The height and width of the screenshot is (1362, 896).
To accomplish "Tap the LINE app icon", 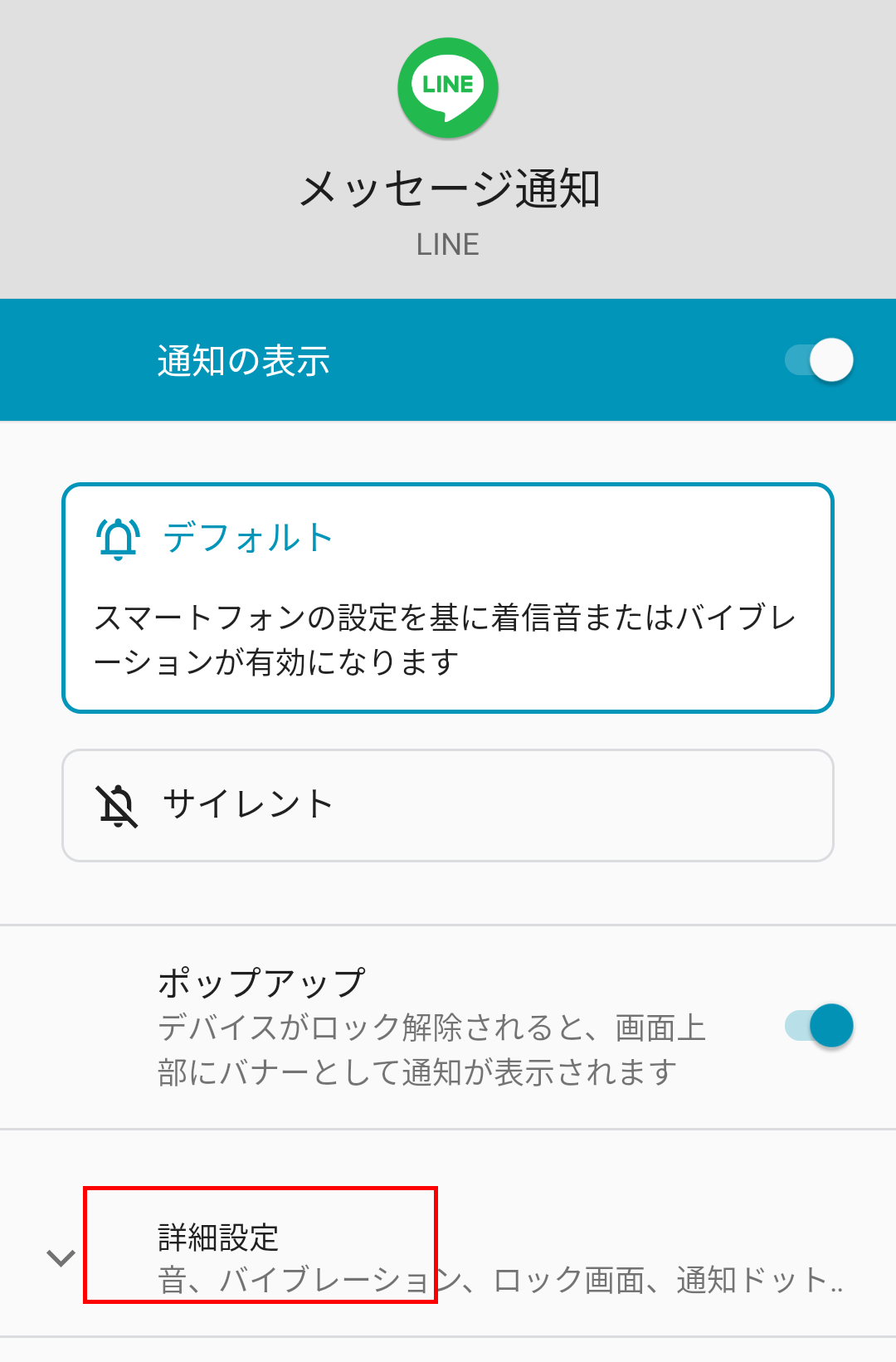I will point(447,87).
